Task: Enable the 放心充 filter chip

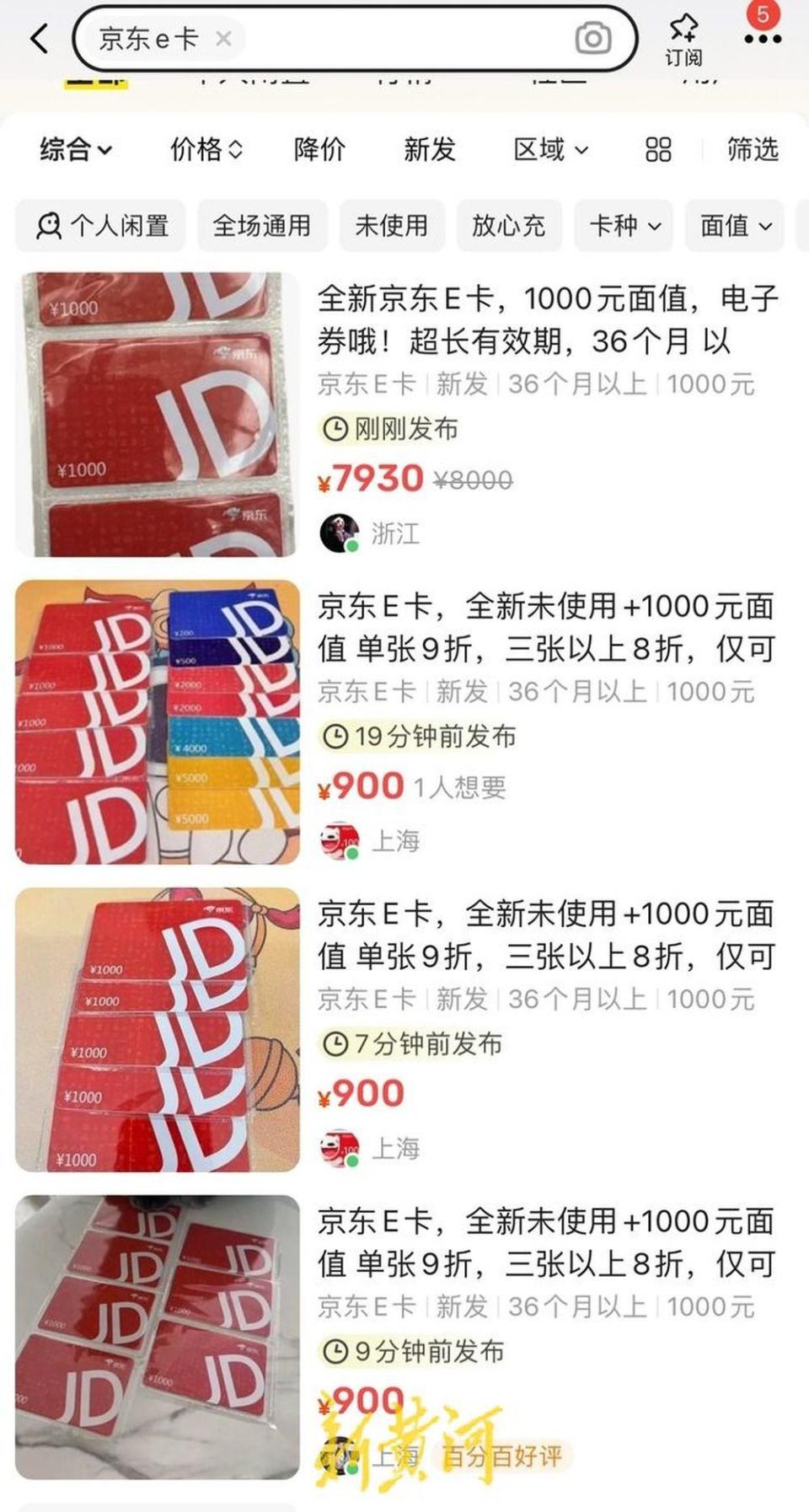Action: tap(507, 225)
